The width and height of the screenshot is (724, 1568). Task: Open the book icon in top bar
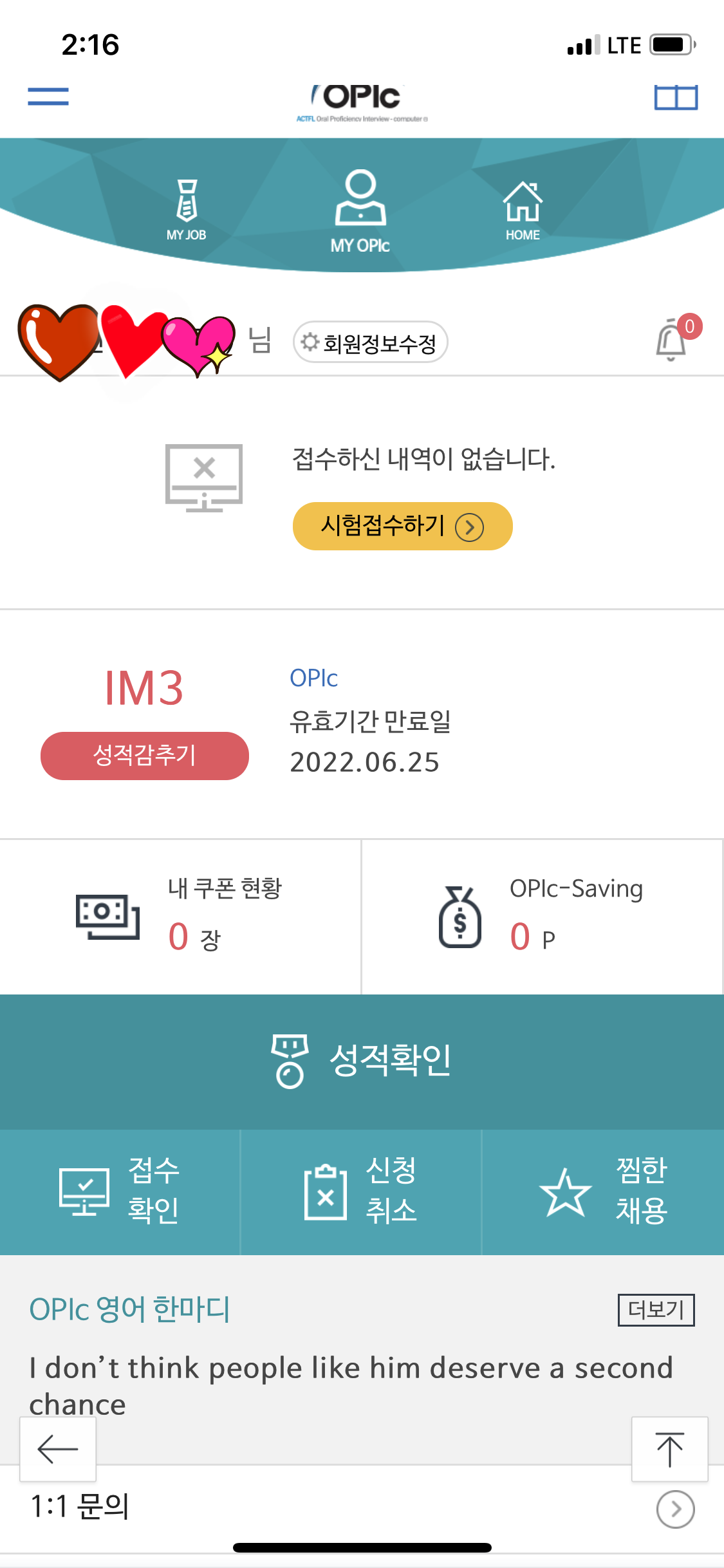(676, 97)
